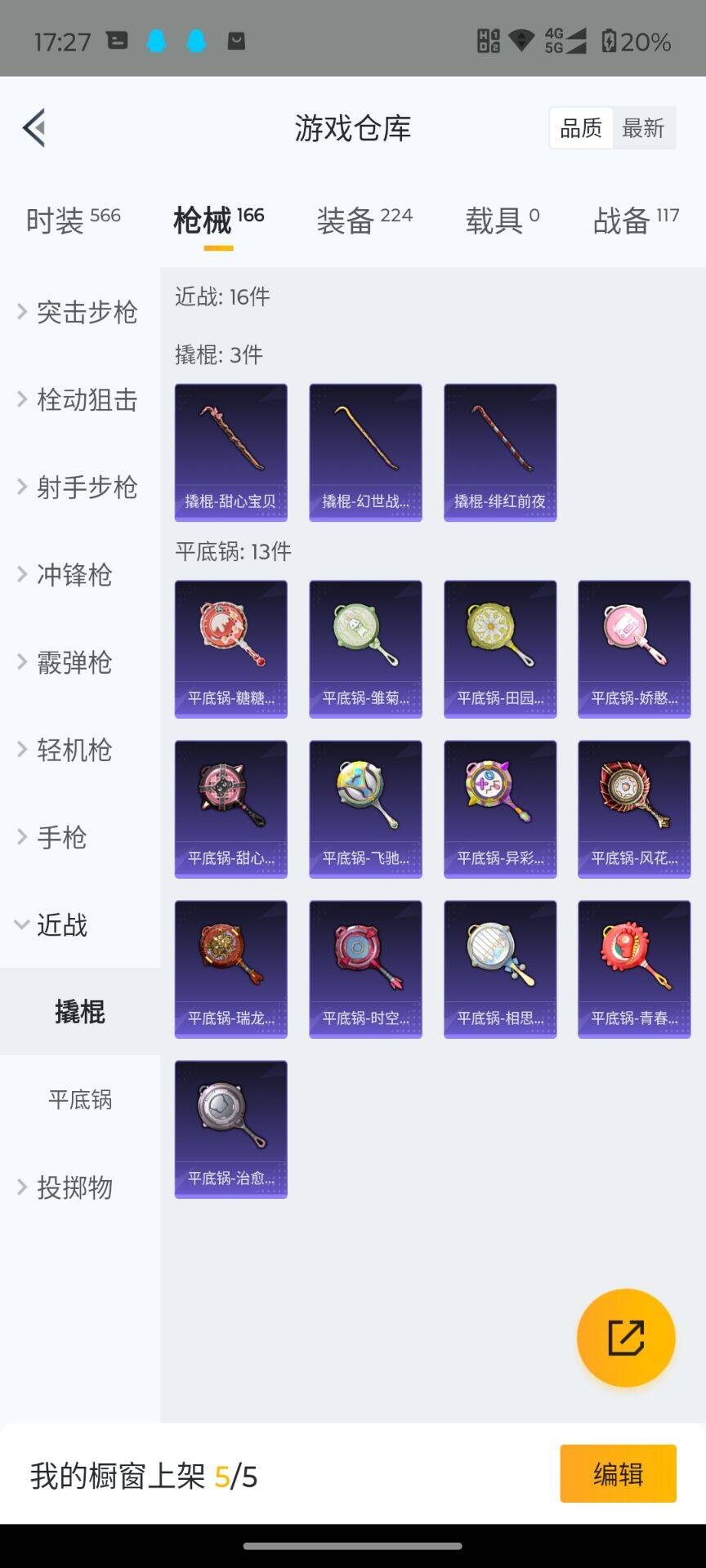Image resolution: width=706 pixels, height=1568 pixels.
Task: Switch to the 时装 tab
Action: point(73,220)
